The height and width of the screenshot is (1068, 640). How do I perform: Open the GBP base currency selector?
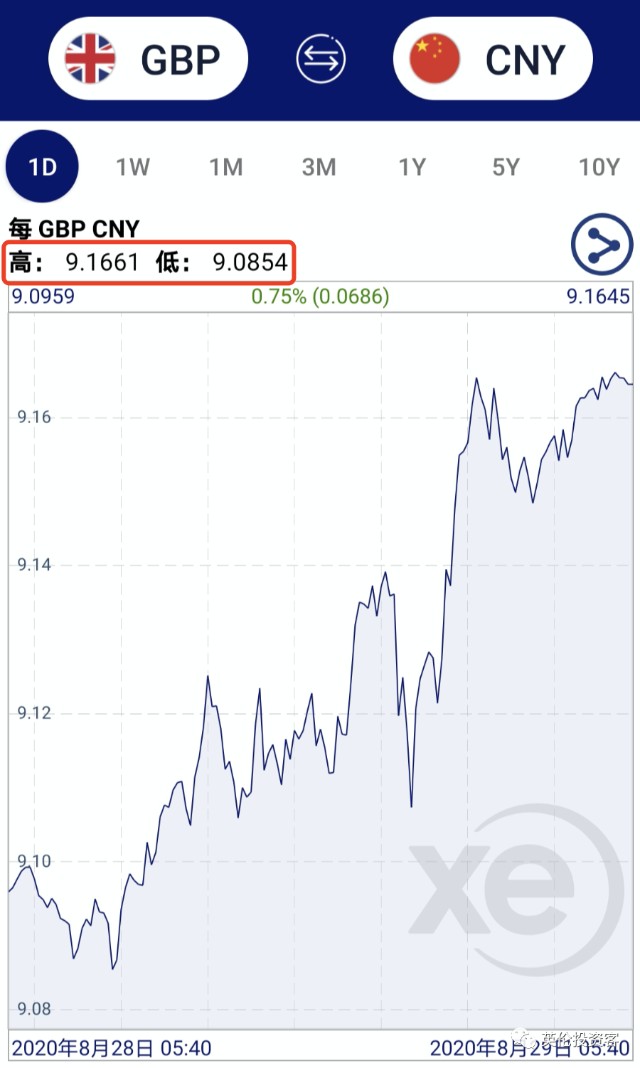point(148,60)
